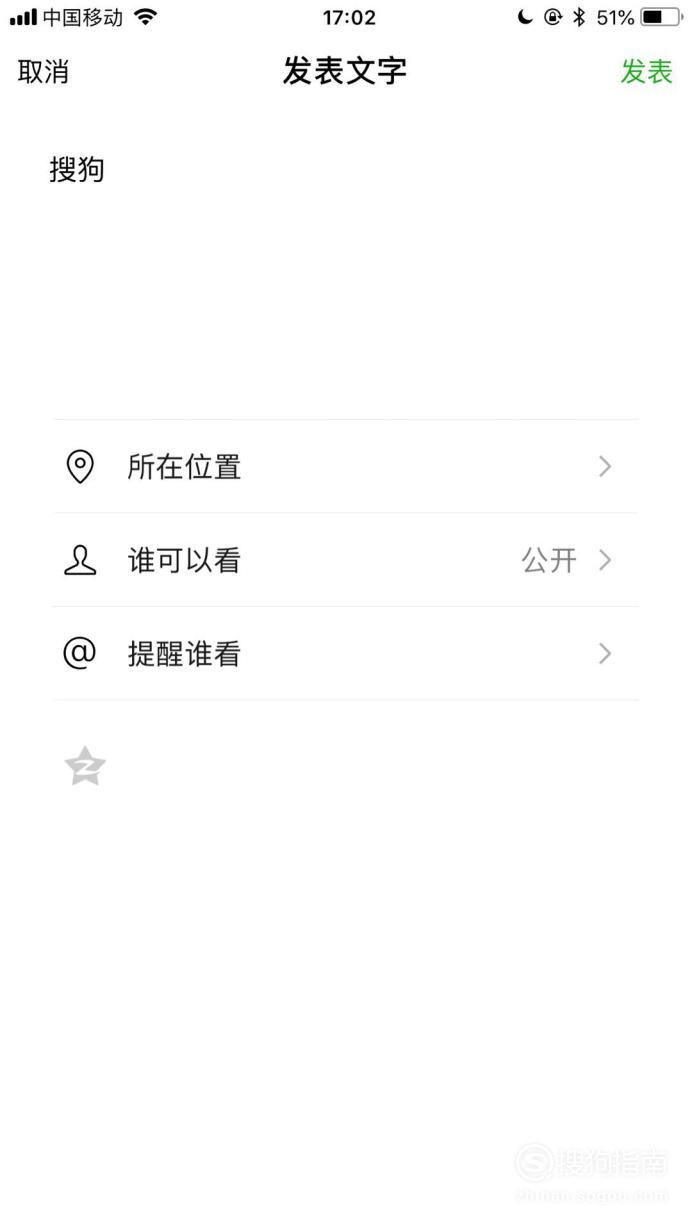The image size is (692, 1230).
Task: Open 提醒谁看 to mention contacts
Action: tap(345, 654)
